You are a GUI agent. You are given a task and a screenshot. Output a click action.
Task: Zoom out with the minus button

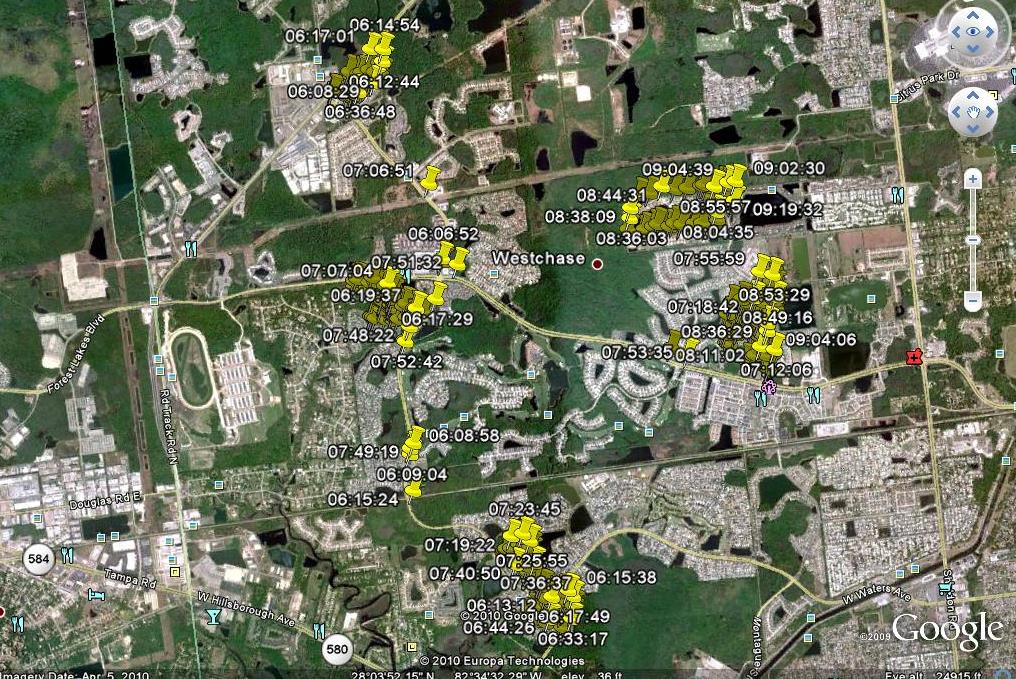973,301
